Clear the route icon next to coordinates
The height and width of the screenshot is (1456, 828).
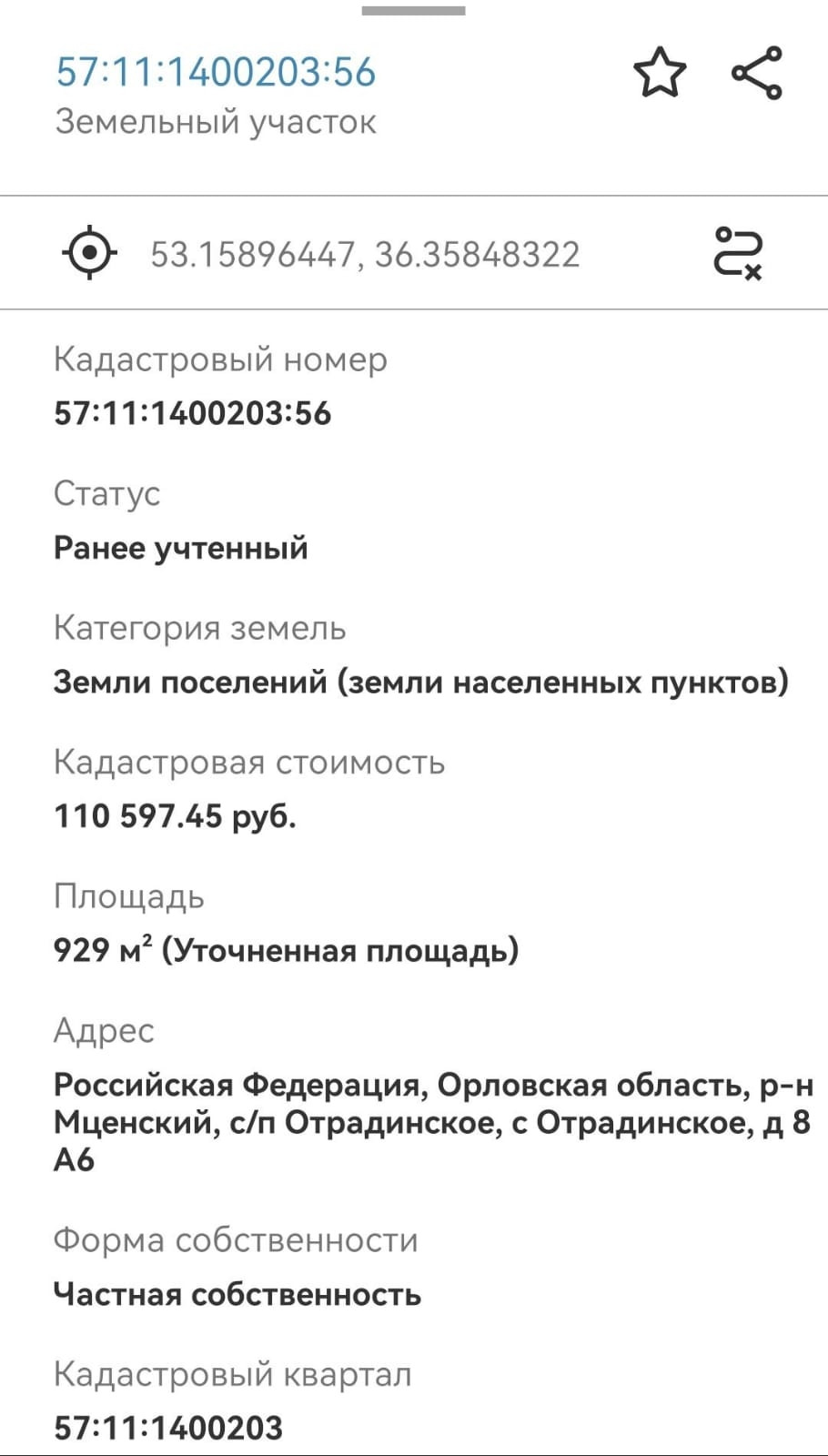[x=737, y=252]
